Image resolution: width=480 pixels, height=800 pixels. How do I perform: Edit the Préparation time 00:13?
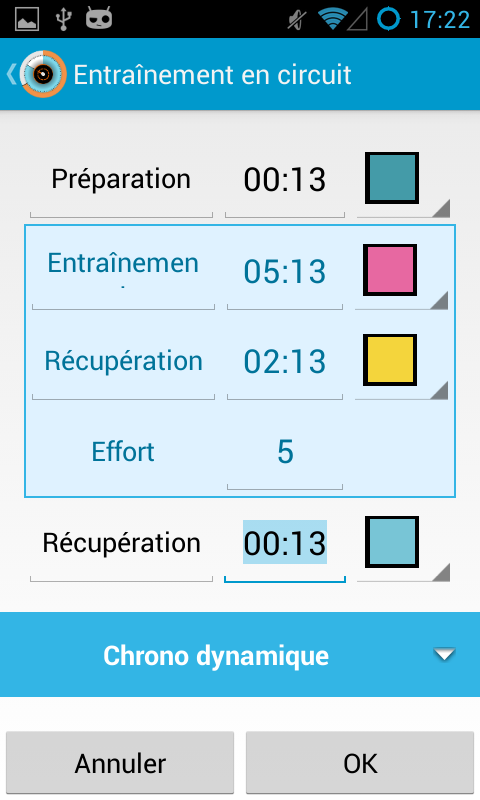(x=285, y=180)
